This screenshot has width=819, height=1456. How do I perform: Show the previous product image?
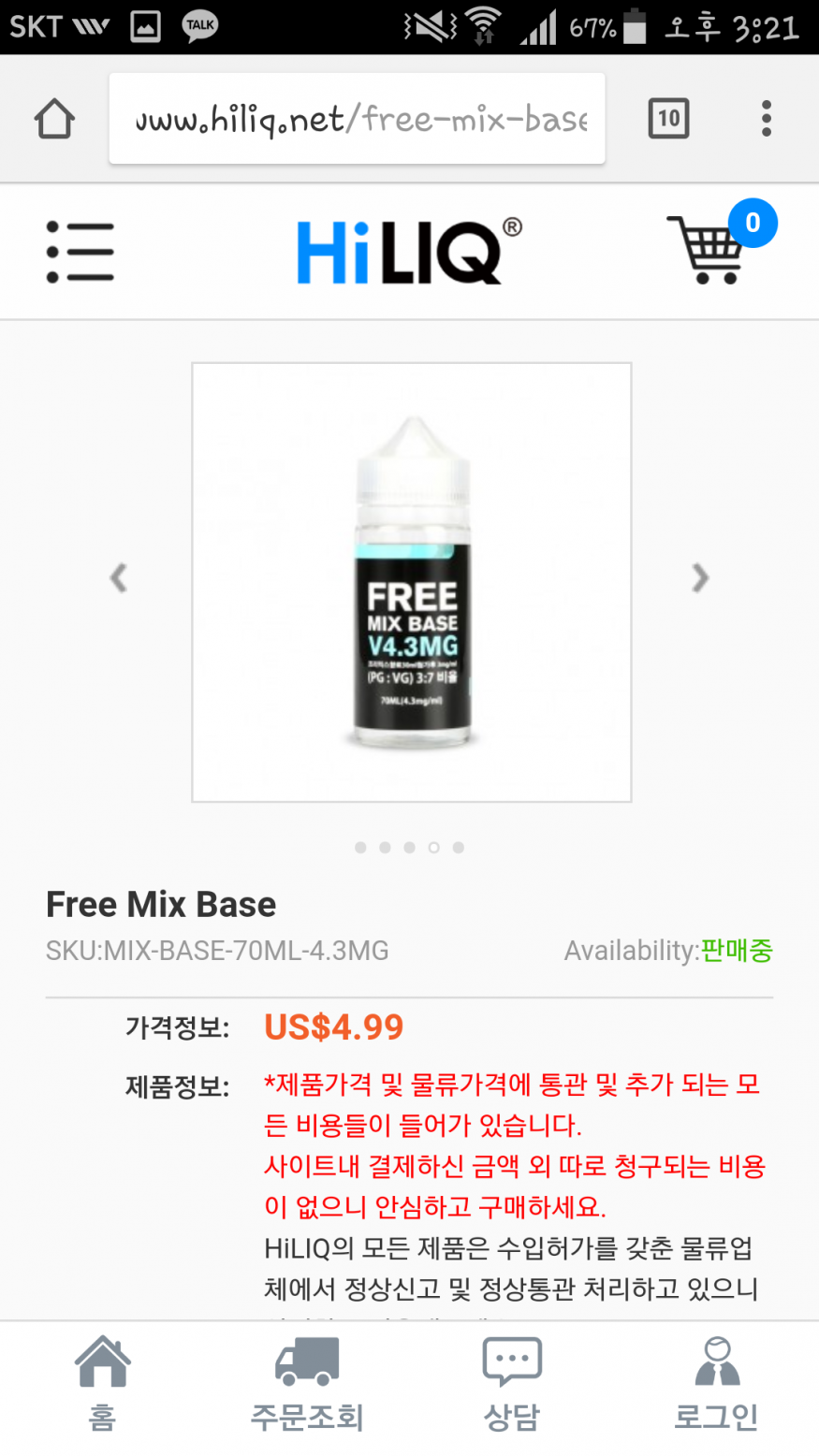click(119, 577)
